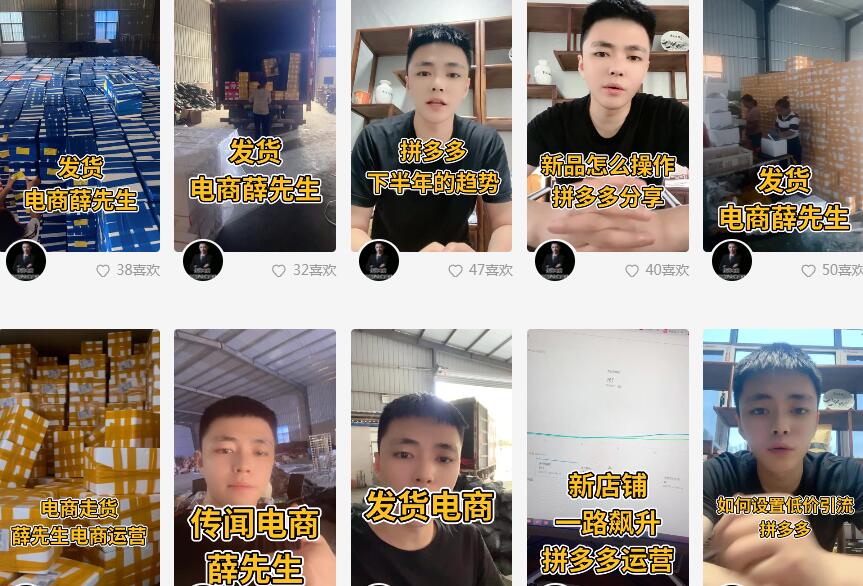This screenshot has width=863, height=586.
Task: Tap the heart beside 47喜欢
Action: [455, 271]
